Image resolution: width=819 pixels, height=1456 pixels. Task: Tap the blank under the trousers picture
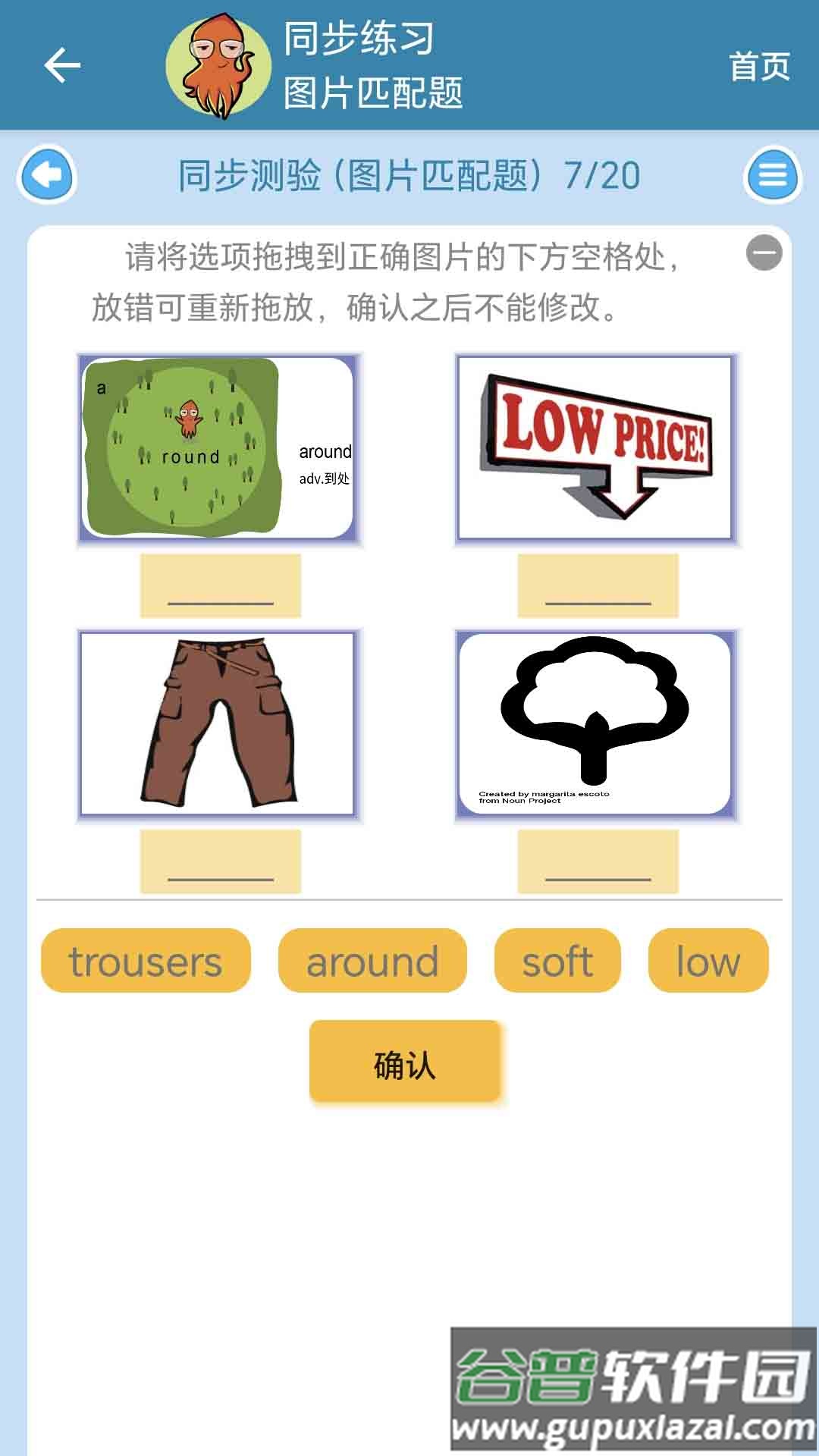(x=221, y=861)
